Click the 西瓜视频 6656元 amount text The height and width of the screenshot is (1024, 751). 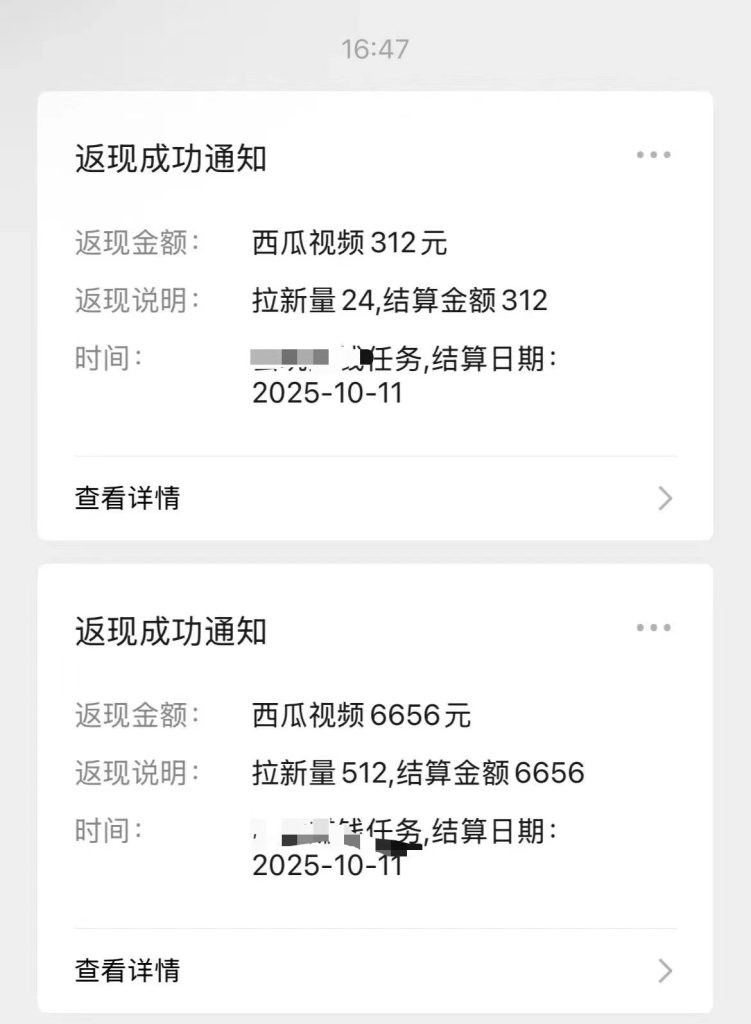click(x=360, y=714)
